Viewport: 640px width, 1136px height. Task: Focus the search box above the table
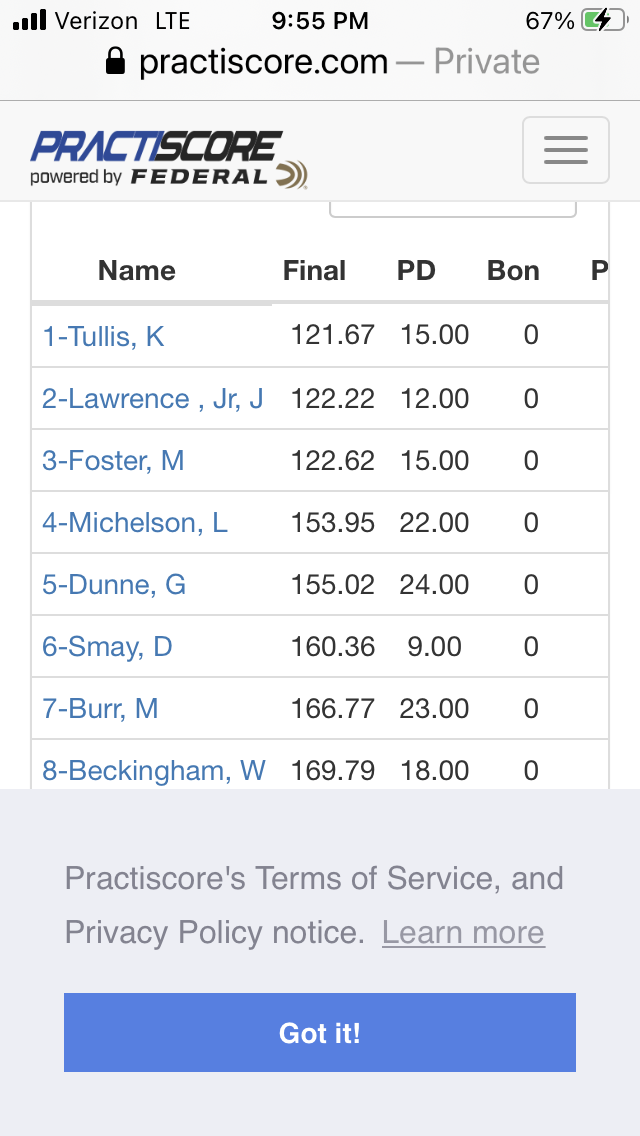pos(453,209)
